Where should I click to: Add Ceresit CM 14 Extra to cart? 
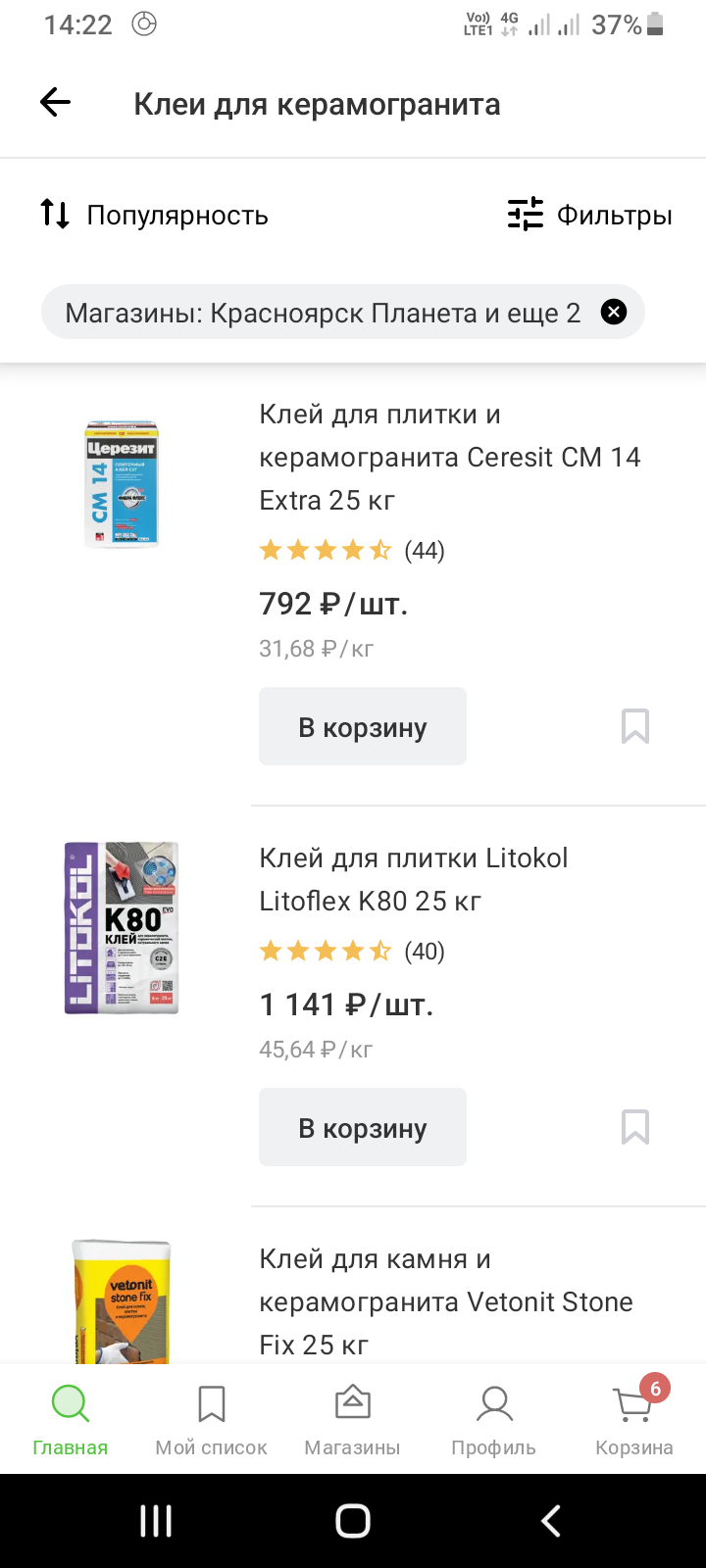coord(363,726)
